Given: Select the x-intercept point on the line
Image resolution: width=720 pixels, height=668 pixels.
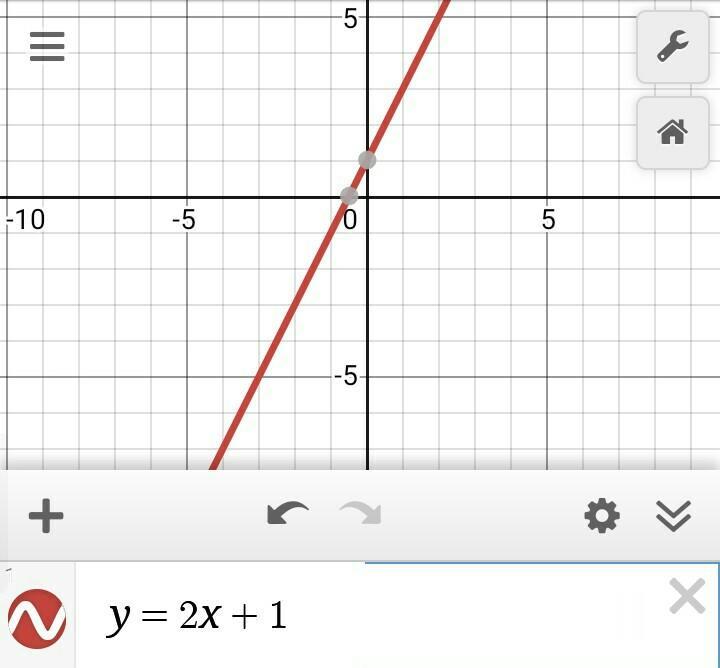Looking at the screenshot, I should (x=349, y=196).
